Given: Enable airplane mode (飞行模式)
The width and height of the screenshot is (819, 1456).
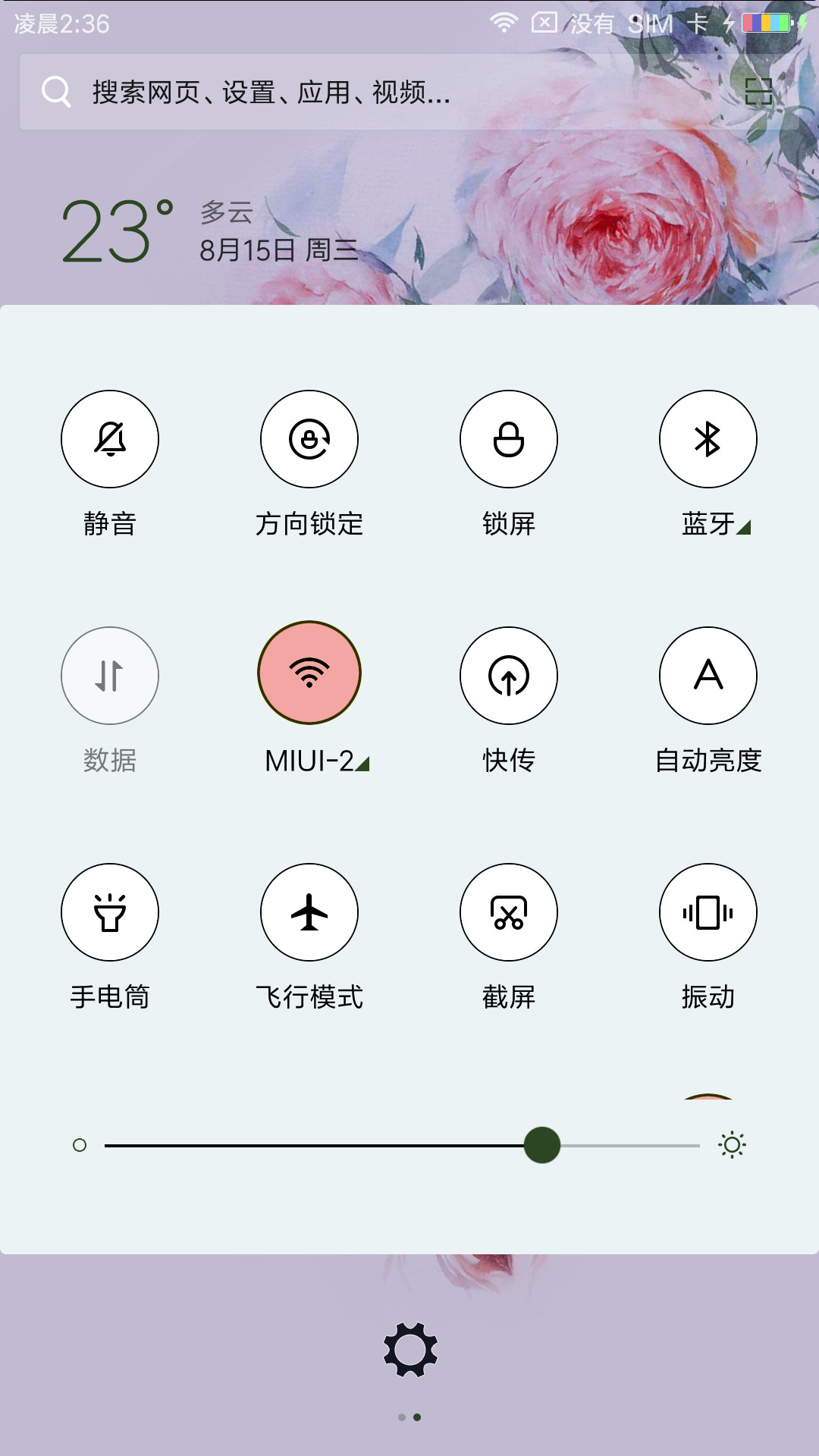Looking at the screenshot, I should coord(309,912).
